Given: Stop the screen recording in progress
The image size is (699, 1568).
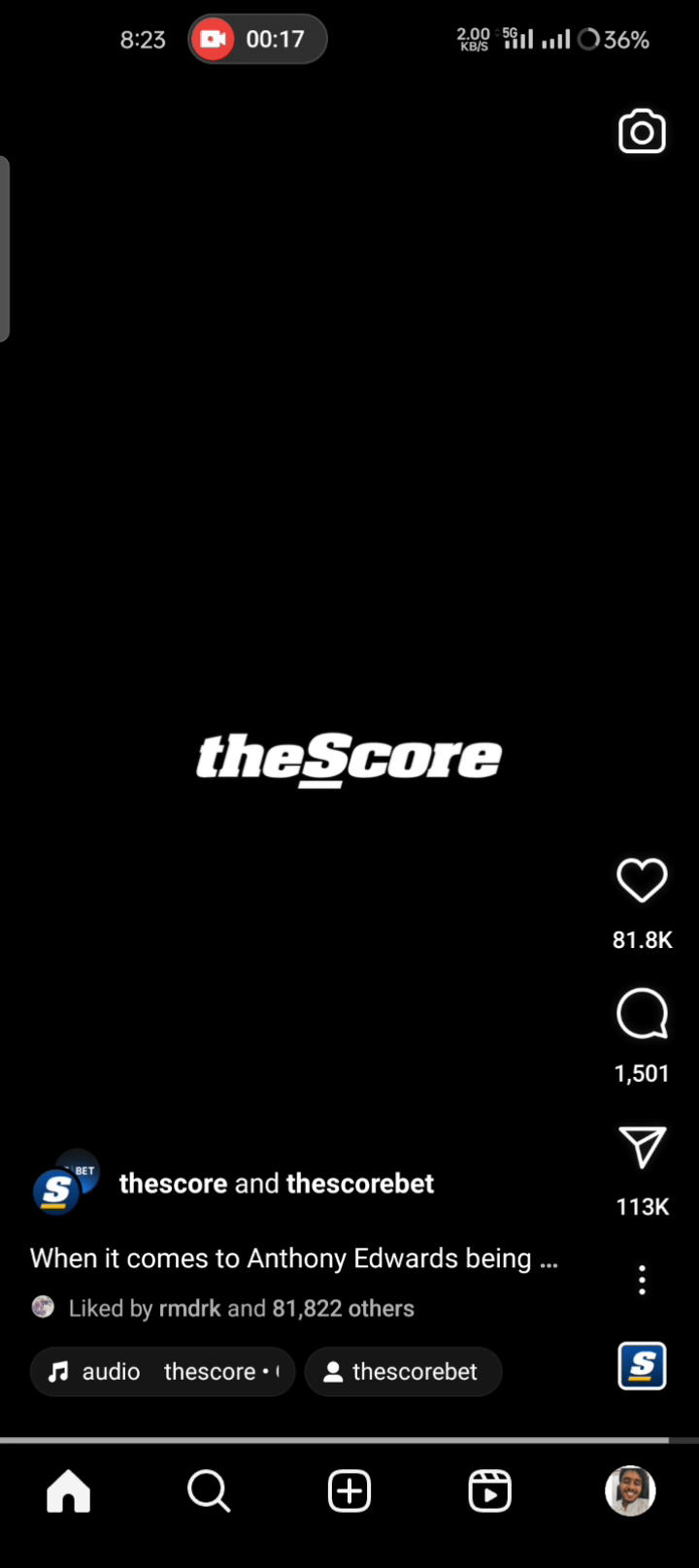Looking at the screenshot, I should pos(213,40).
